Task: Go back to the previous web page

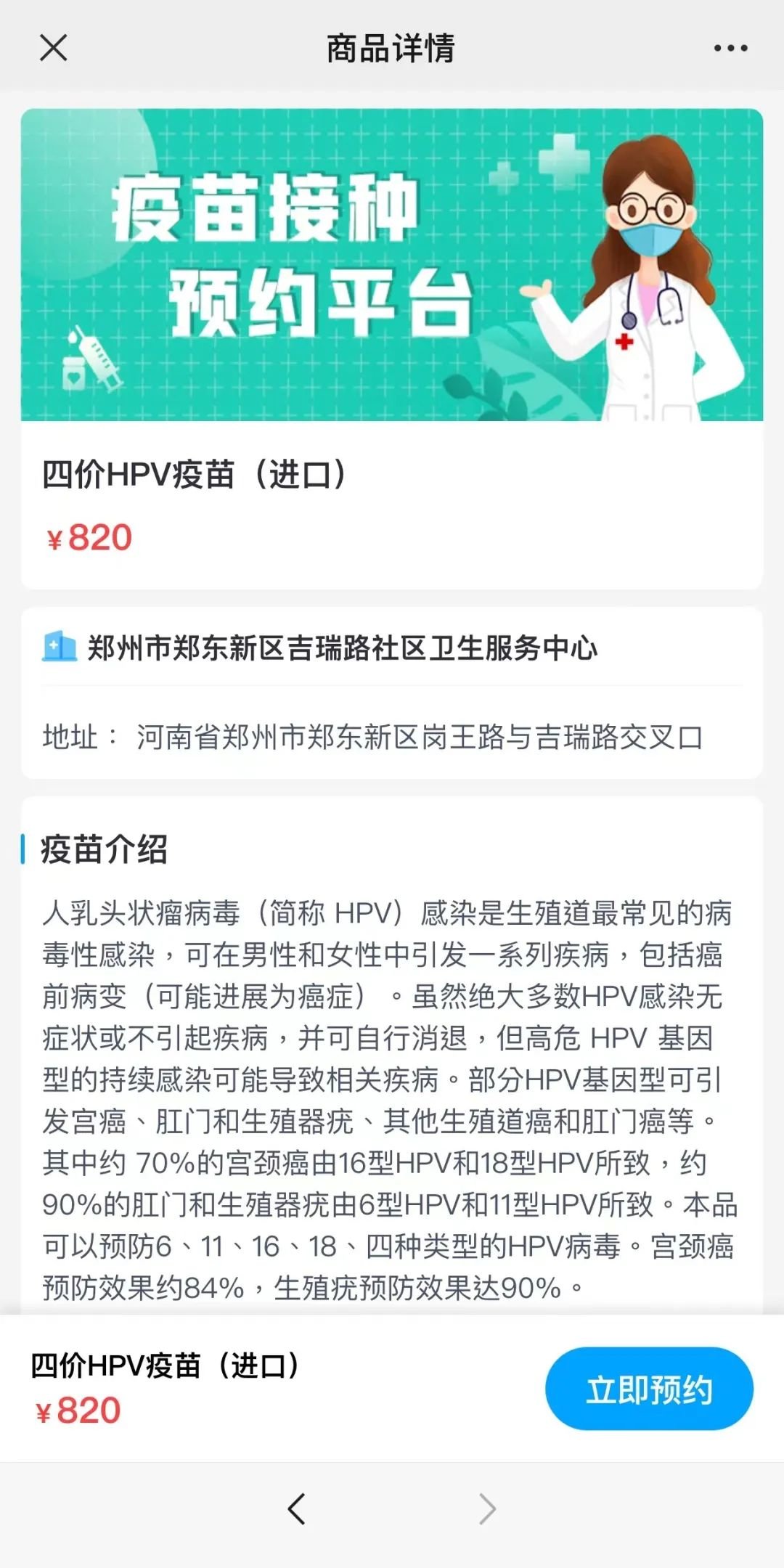Action: click(296, 1508)
